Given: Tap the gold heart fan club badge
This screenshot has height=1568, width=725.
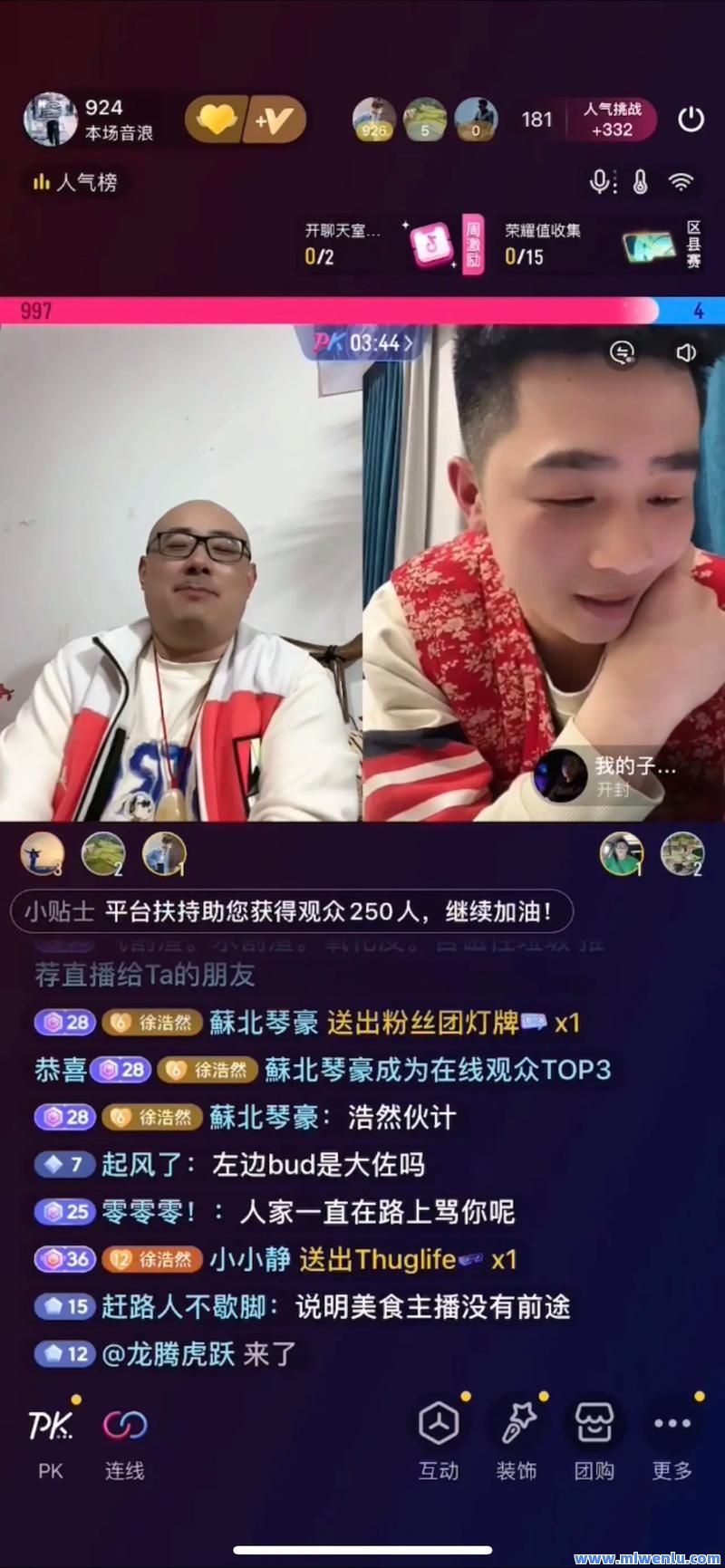Looking at the screenshot, I should (x=216, y=120).
